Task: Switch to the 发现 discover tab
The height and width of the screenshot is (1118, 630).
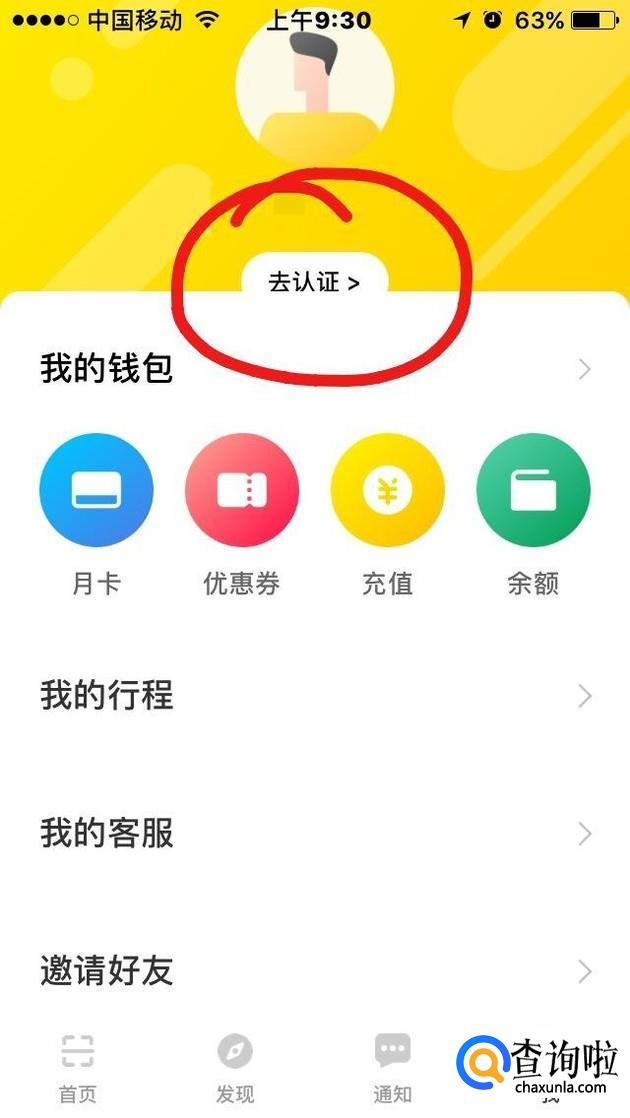Action: click(x=235, y=1066)
